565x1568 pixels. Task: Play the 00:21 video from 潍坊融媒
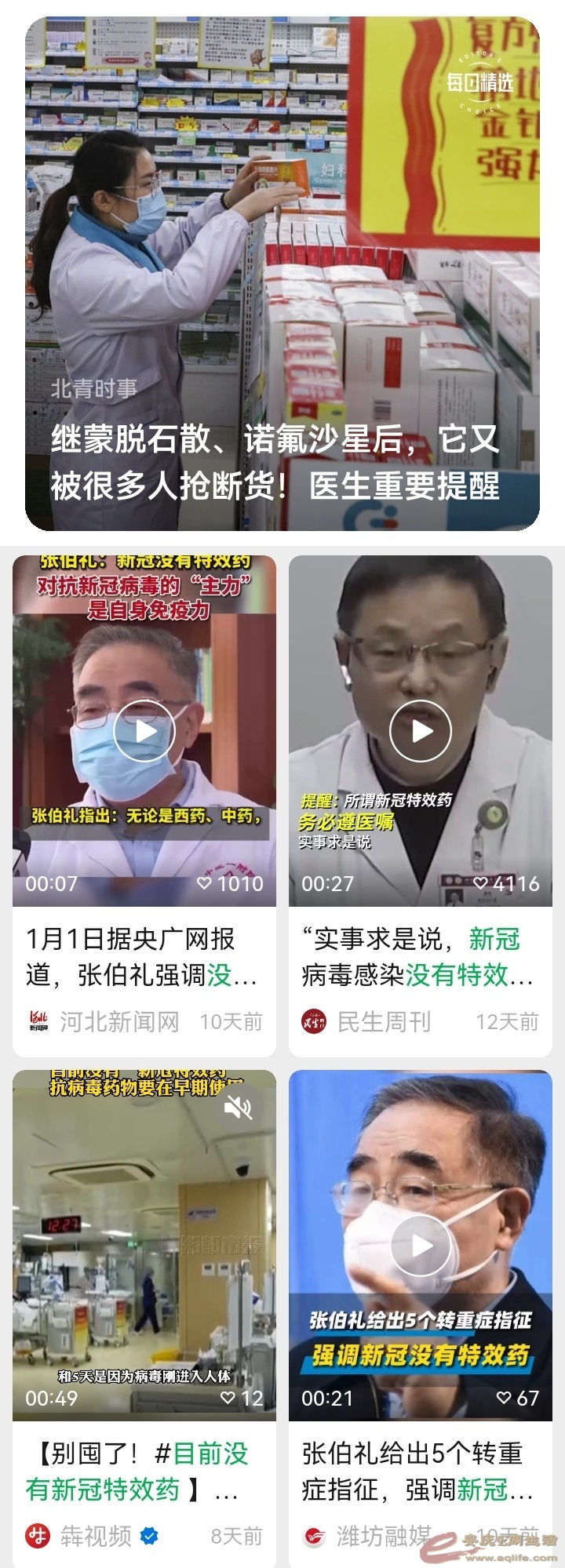(421, 1246)
